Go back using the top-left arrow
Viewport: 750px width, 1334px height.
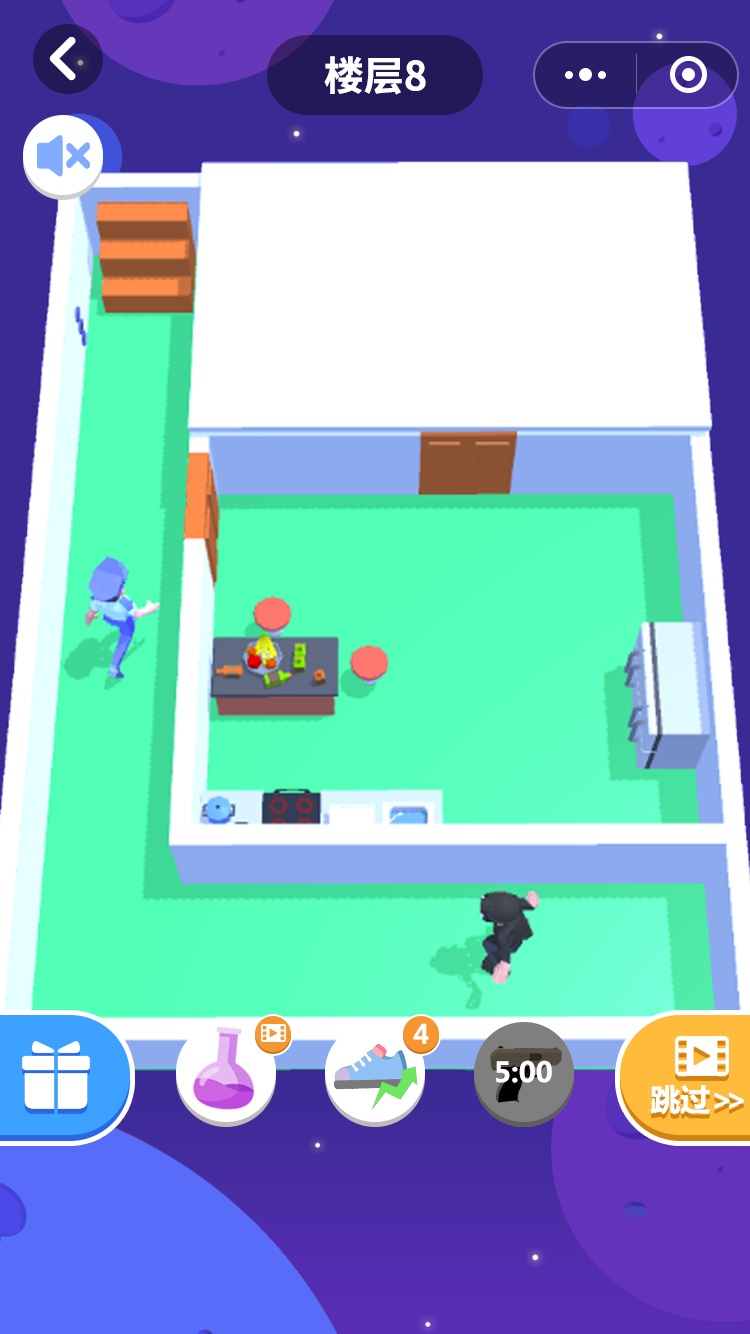tap(67, 59)
